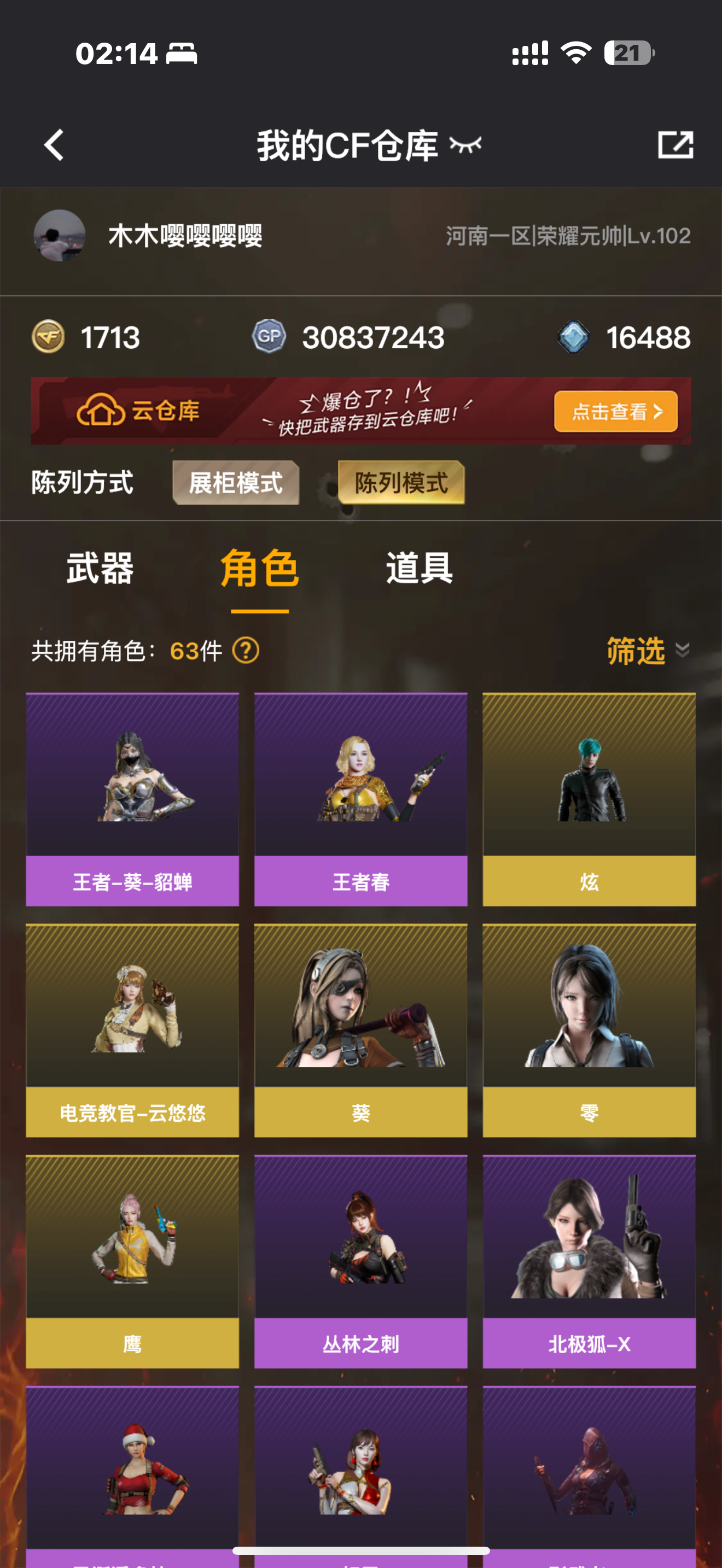Switch to the 道具 tab
The height and width of the screenshot is (1568, 722).
[419, 569]
